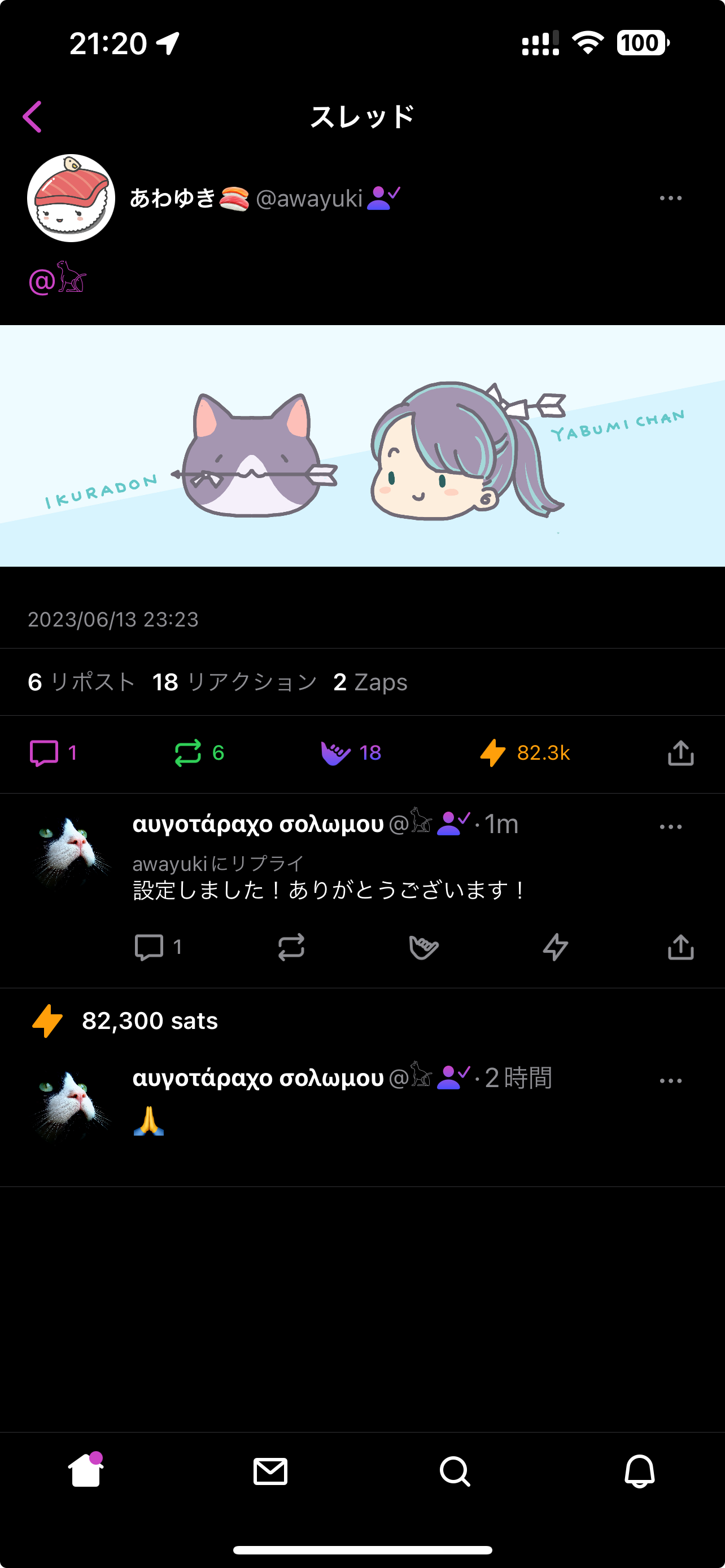
Task: Open the notifications bell tab
Action: tap(639, 1472)
